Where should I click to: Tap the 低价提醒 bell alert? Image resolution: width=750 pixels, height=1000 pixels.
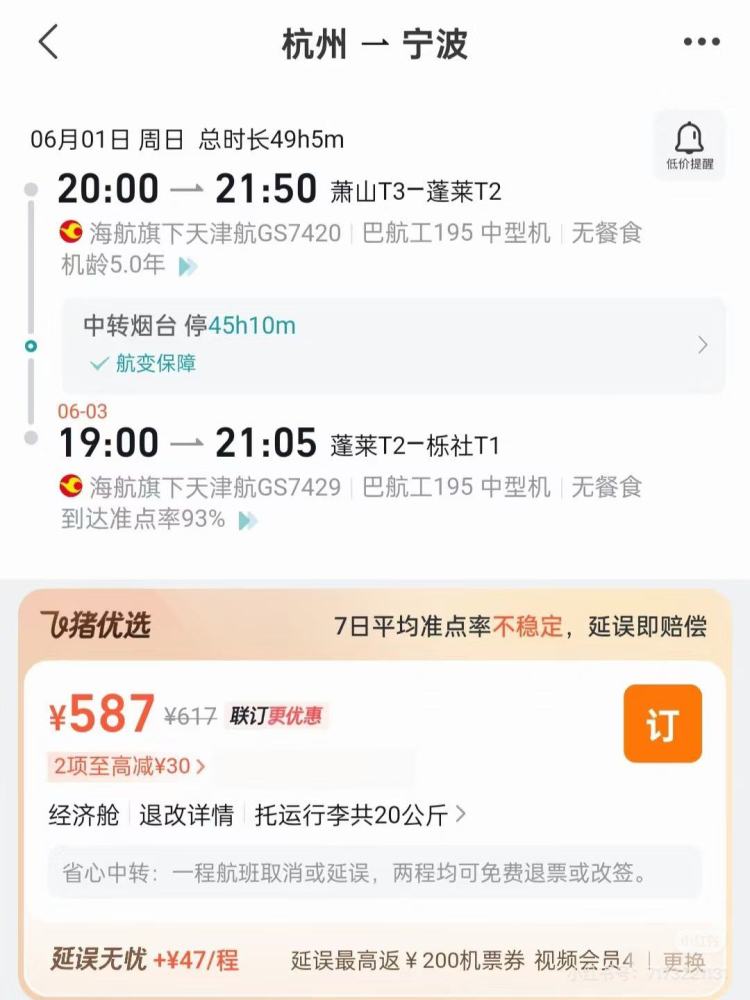point(689,146)
